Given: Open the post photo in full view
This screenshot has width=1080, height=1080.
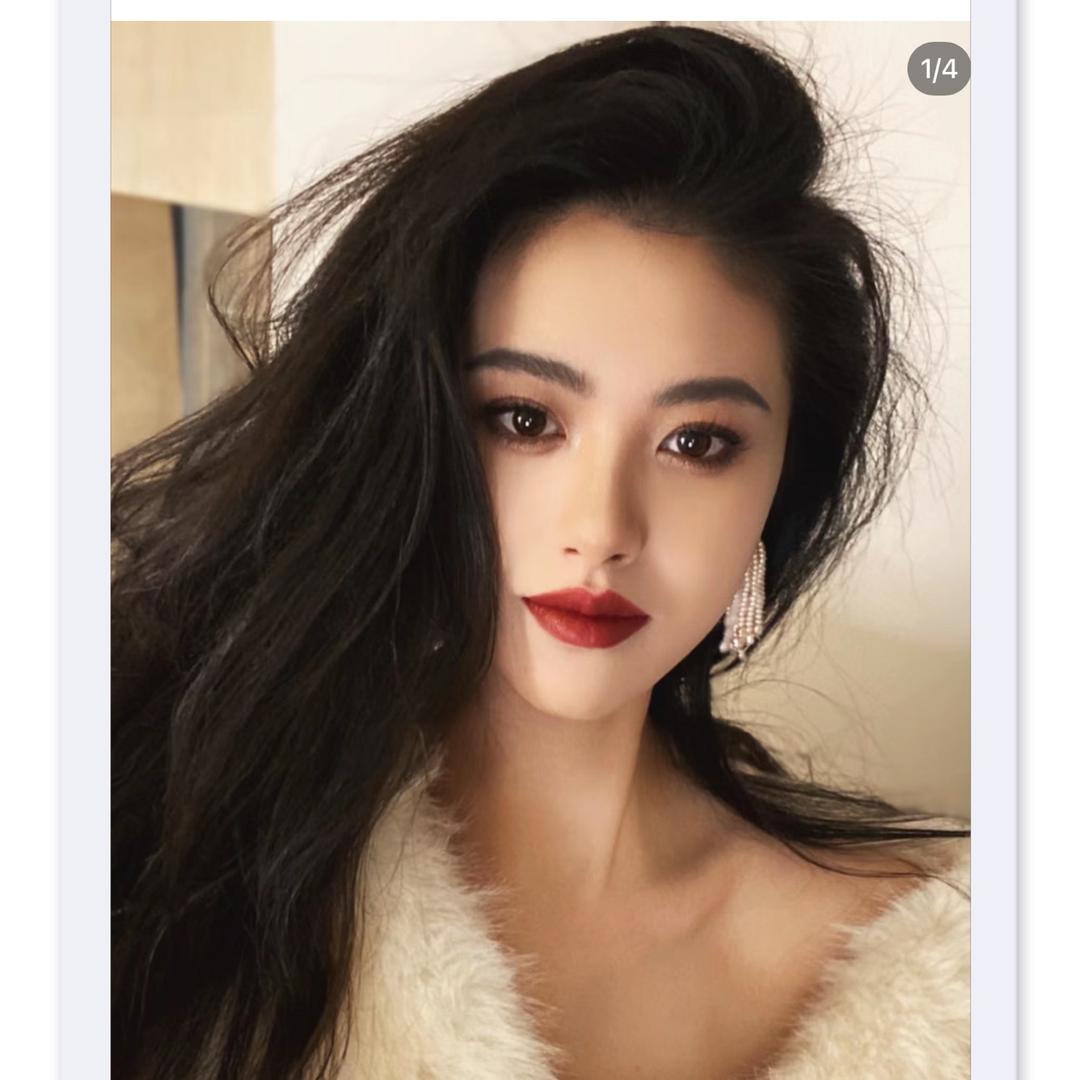Looking at the screenshot, I should tap(541, 550).
